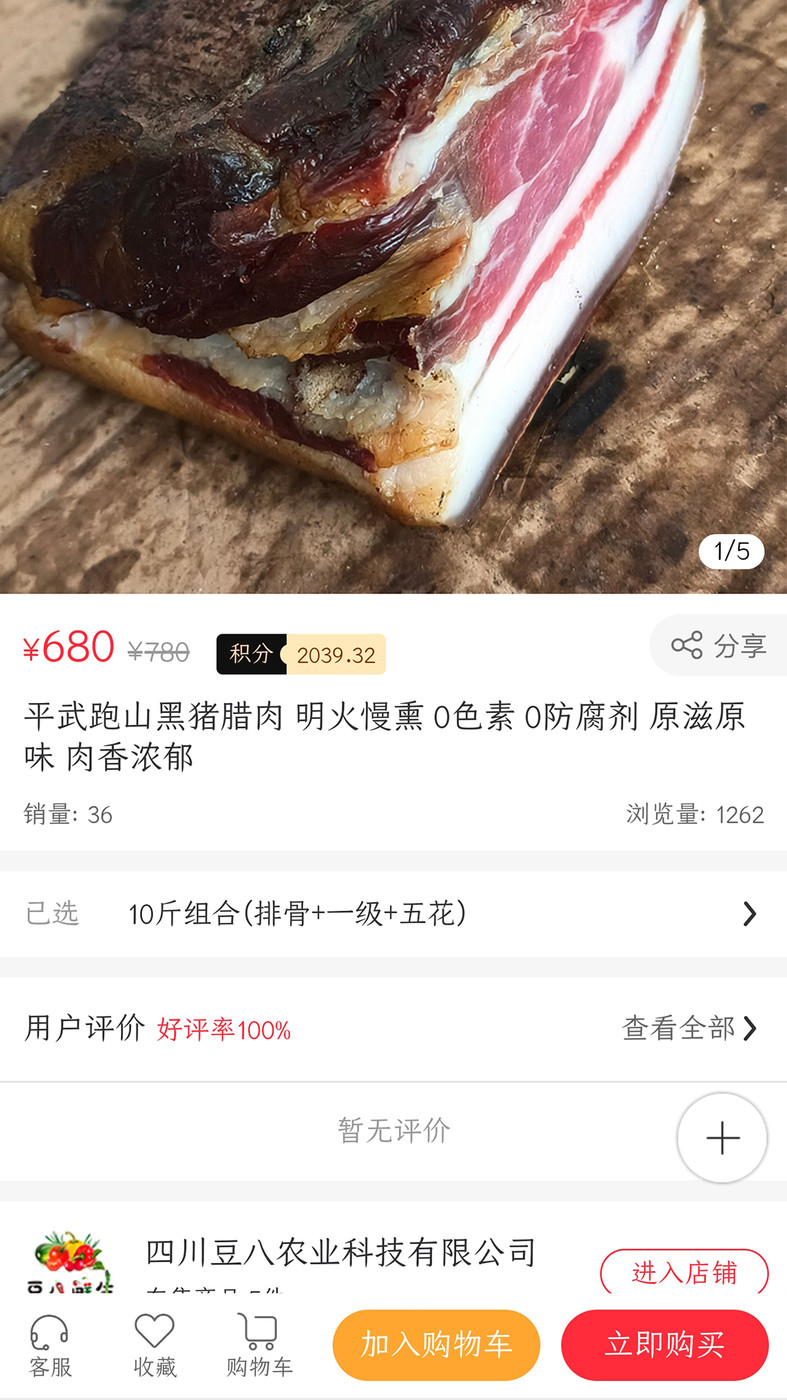Tap the product photo to view it fullscreen
The height and width of the screenshot is (1400, 787).
393,295
